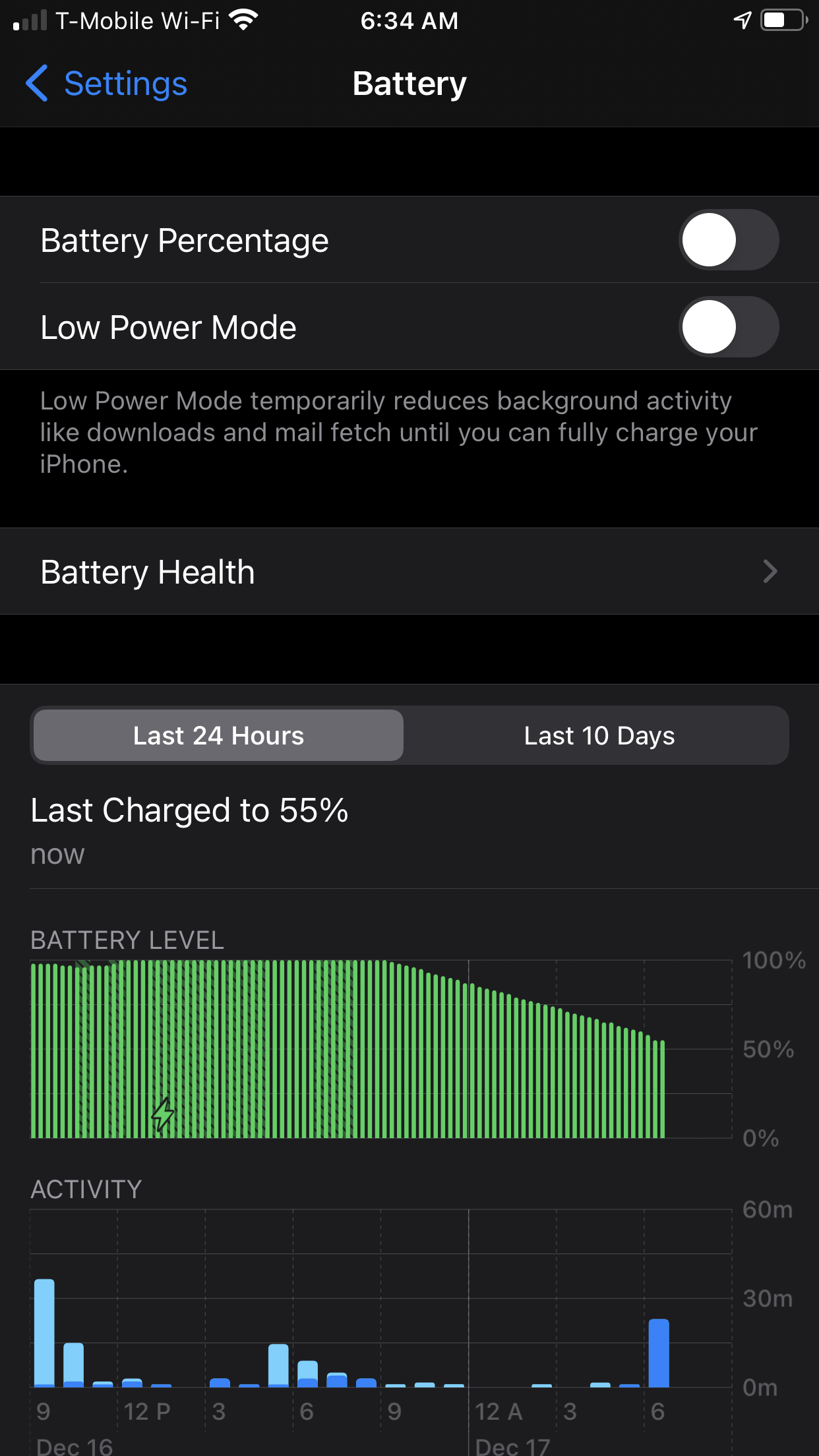Tap the Wi-Fi icon in the status bar
The width and height of the screenshot is (819, 1456).
(243, 20)
